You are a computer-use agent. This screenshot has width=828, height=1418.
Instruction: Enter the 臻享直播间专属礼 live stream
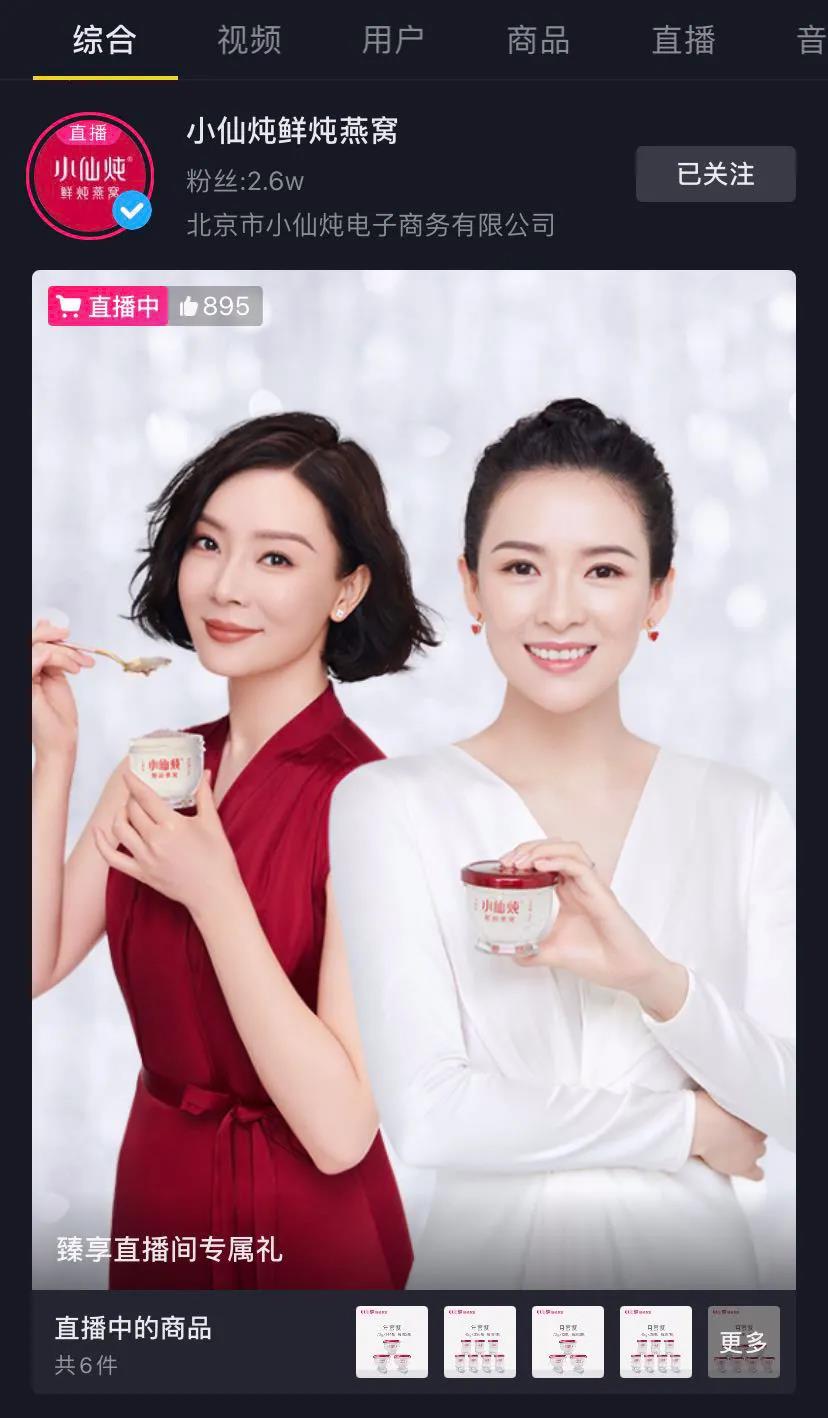[x=414, y=780]
